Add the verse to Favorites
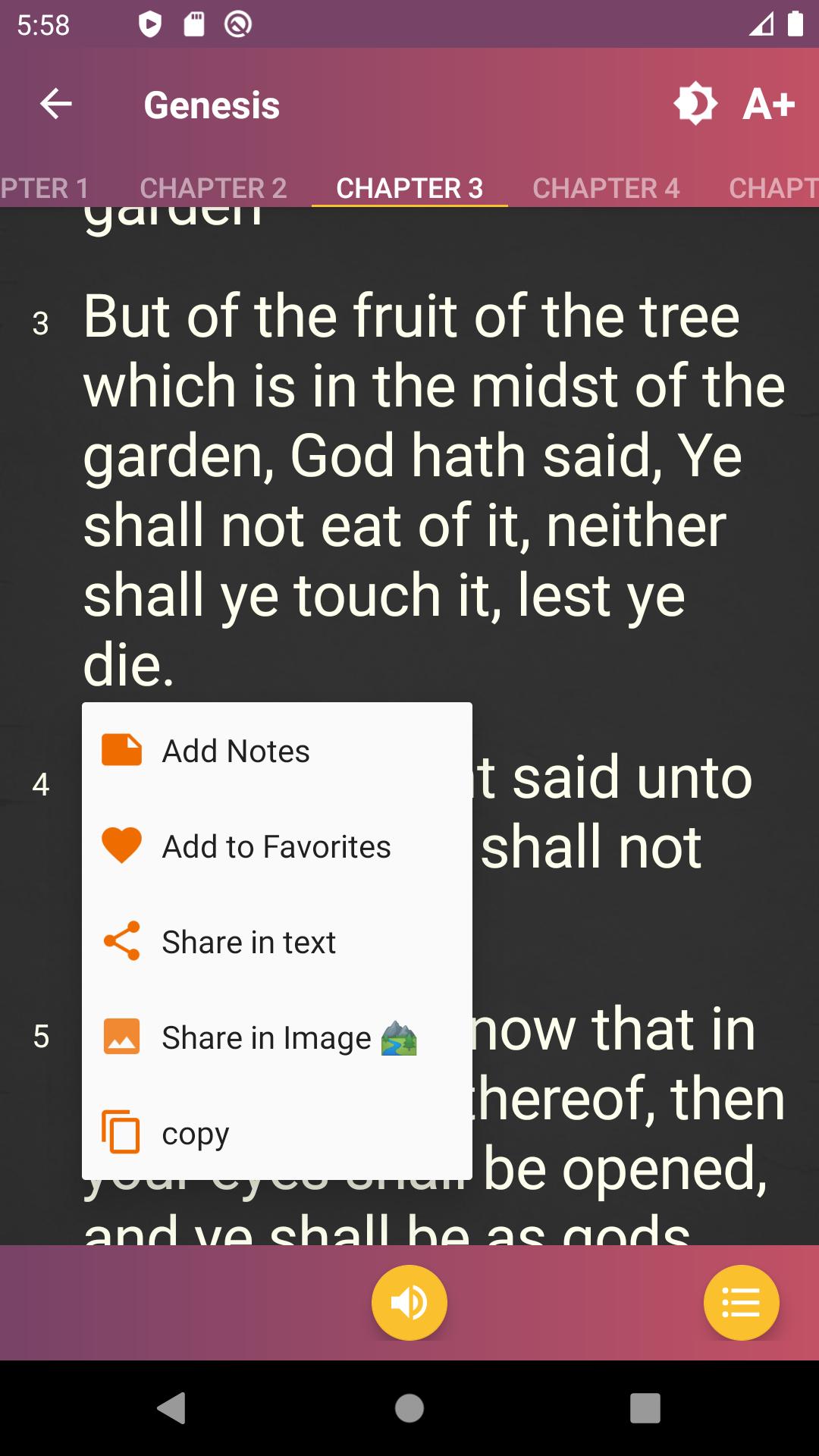This screenshot has width=819, height=1456. click(277, 846)
